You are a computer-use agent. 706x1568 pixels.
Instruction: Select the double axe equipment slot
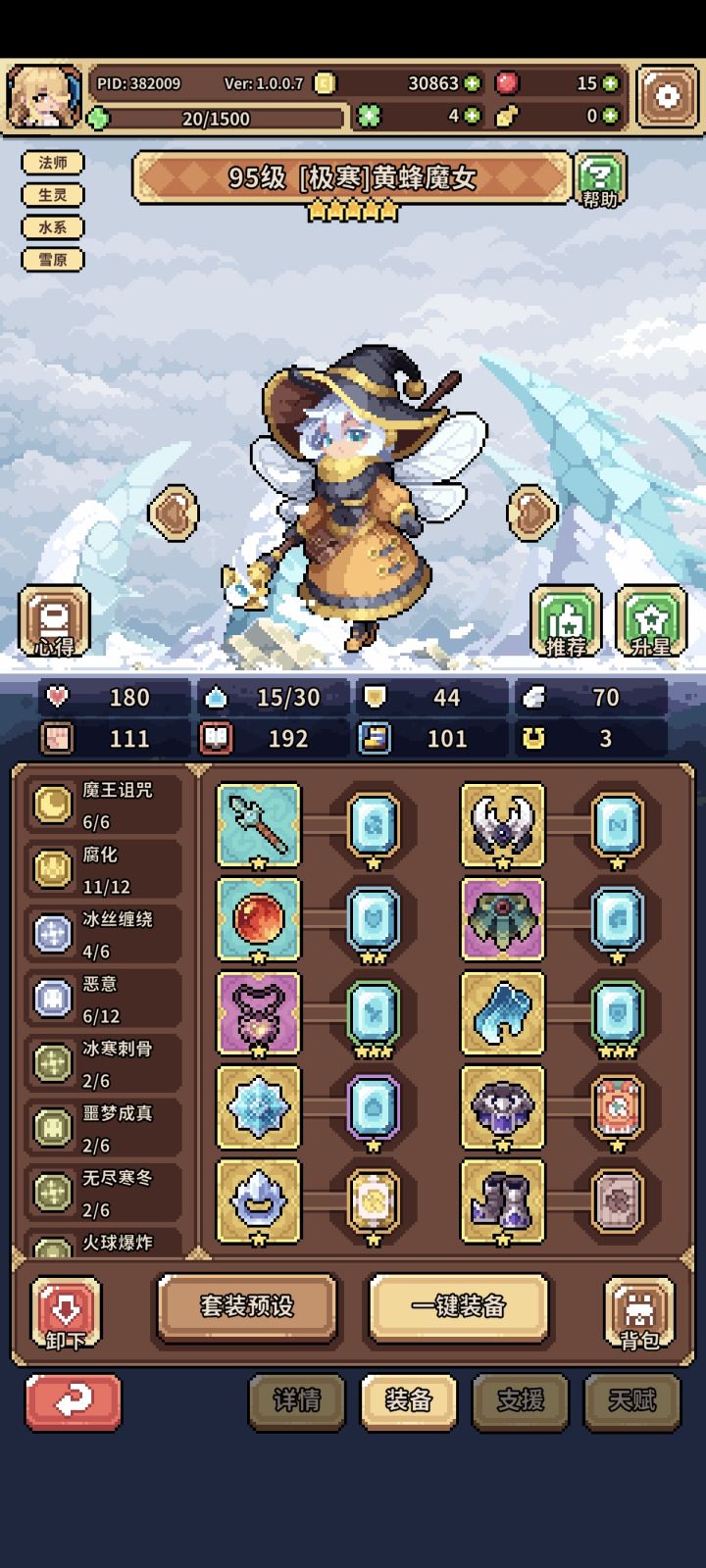(503, 824)
